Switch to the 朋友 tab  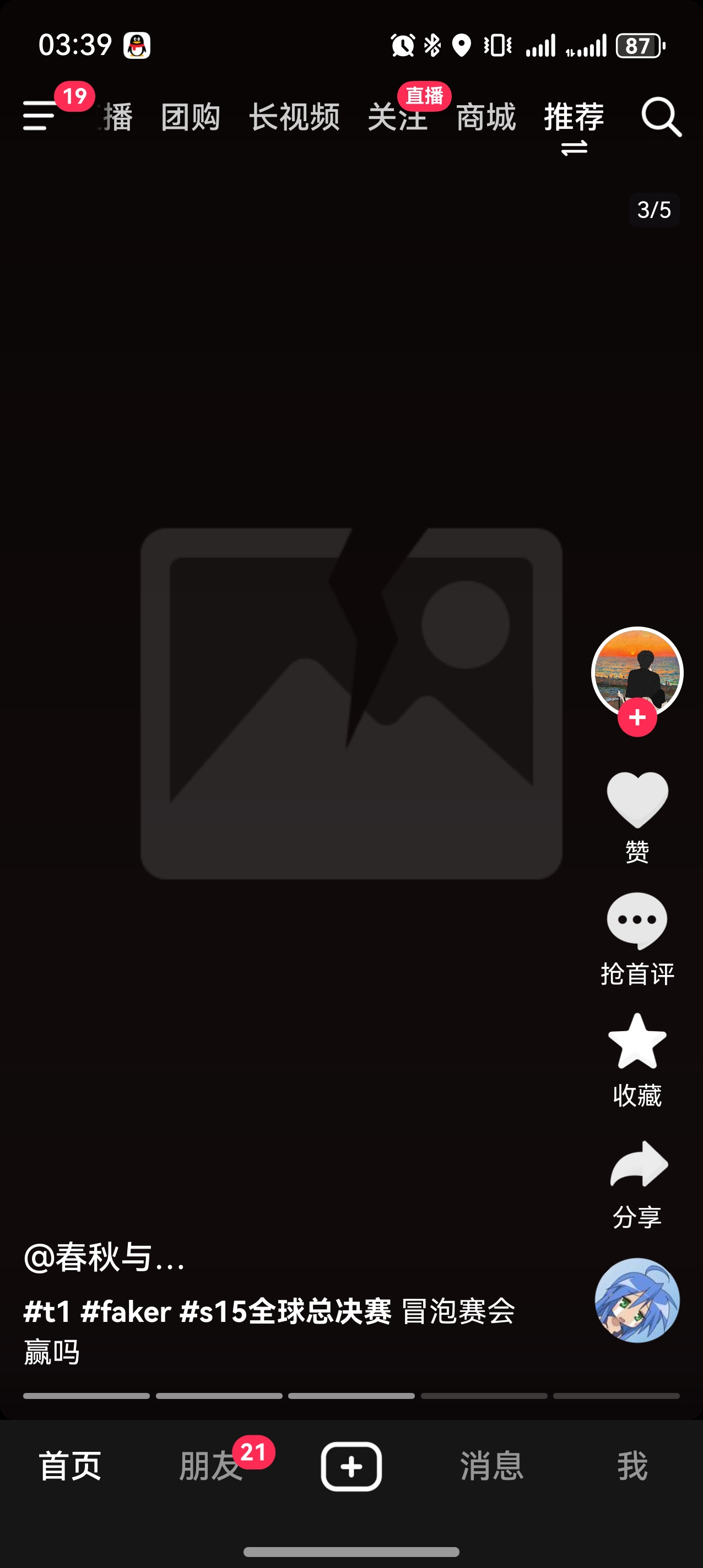211,1466
